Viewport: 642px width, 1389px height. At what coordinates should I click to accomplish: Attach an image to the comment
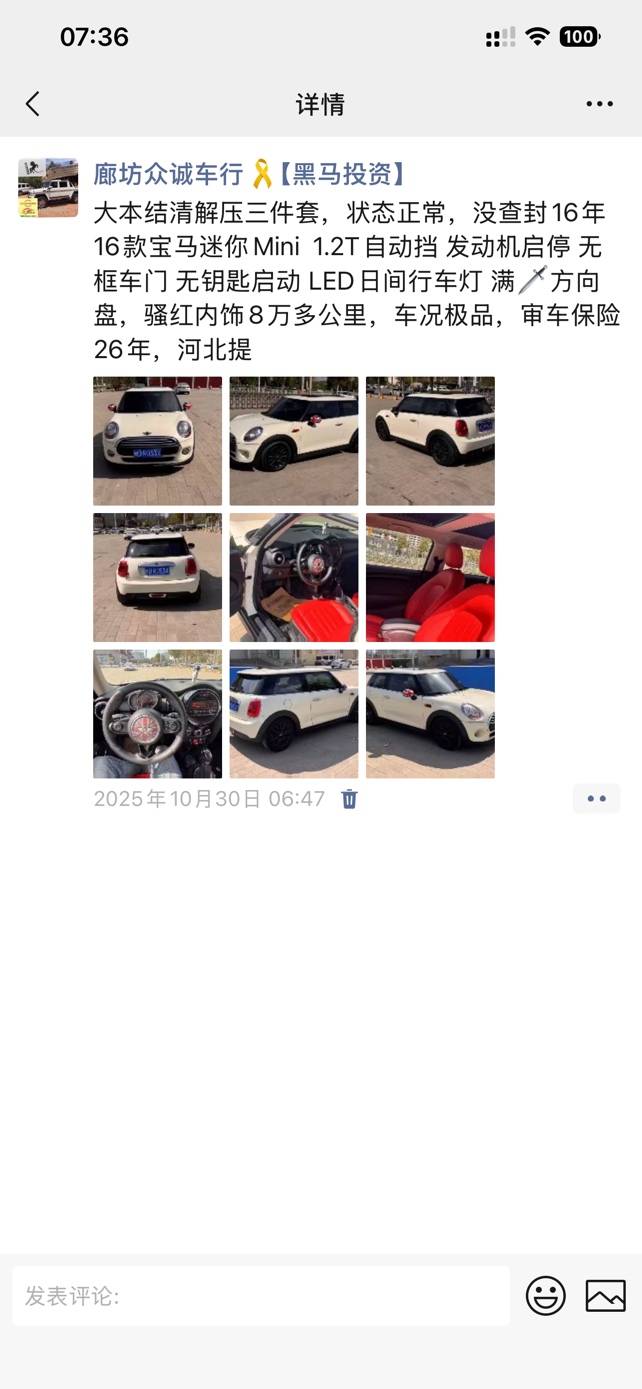(x=606, y=1296)
